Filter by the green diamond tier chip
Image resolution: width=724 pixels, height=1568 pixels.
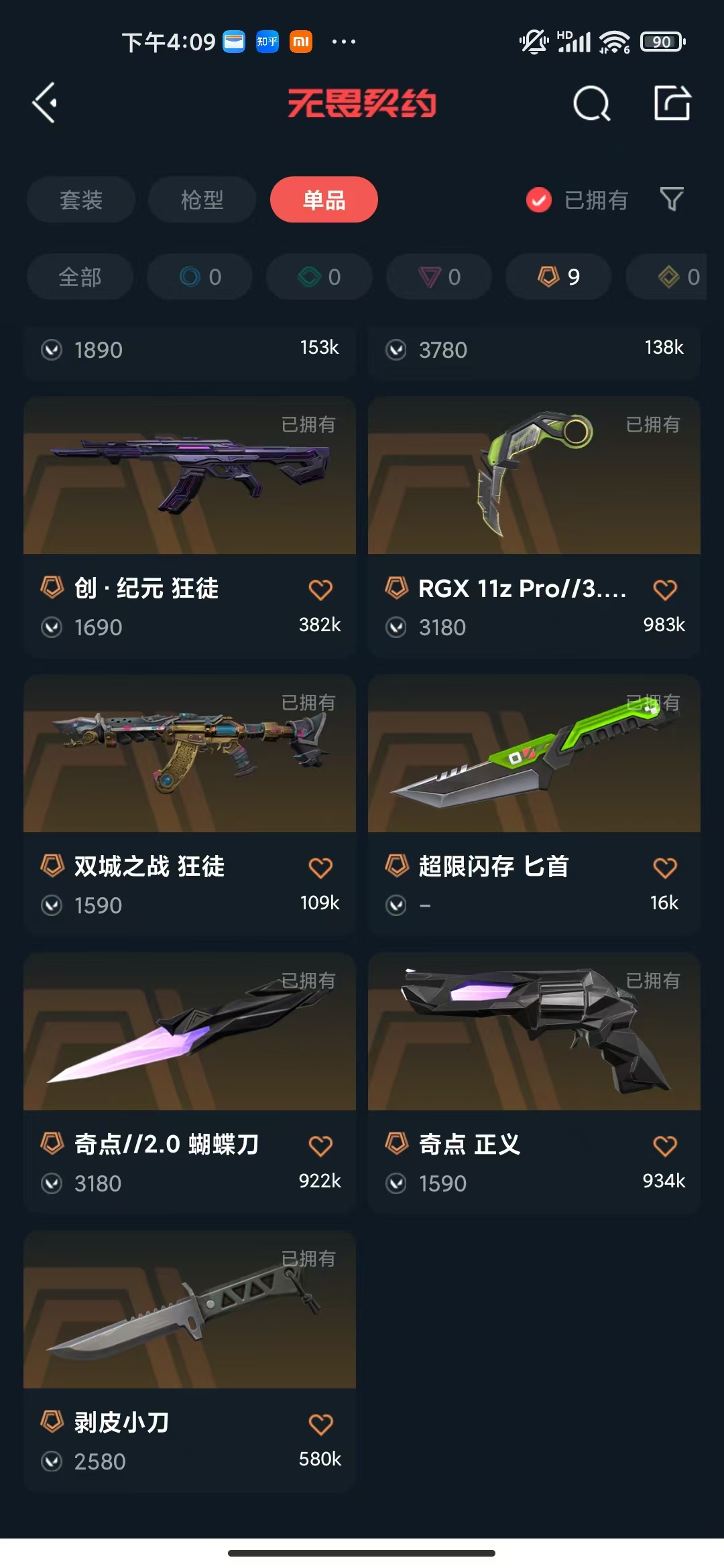click(x=319, y=277)
